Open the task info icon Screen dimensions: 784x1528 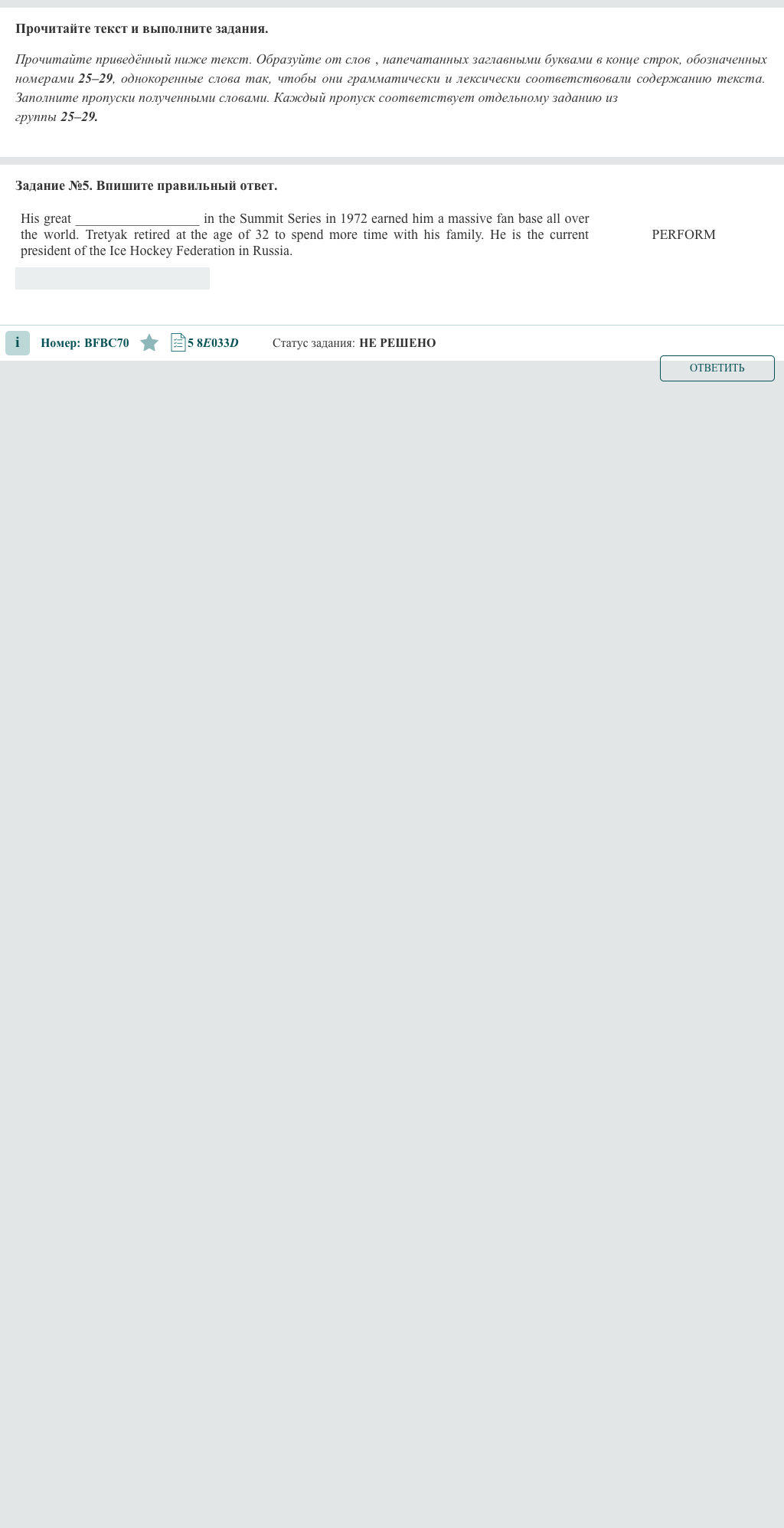coord(18,343)
